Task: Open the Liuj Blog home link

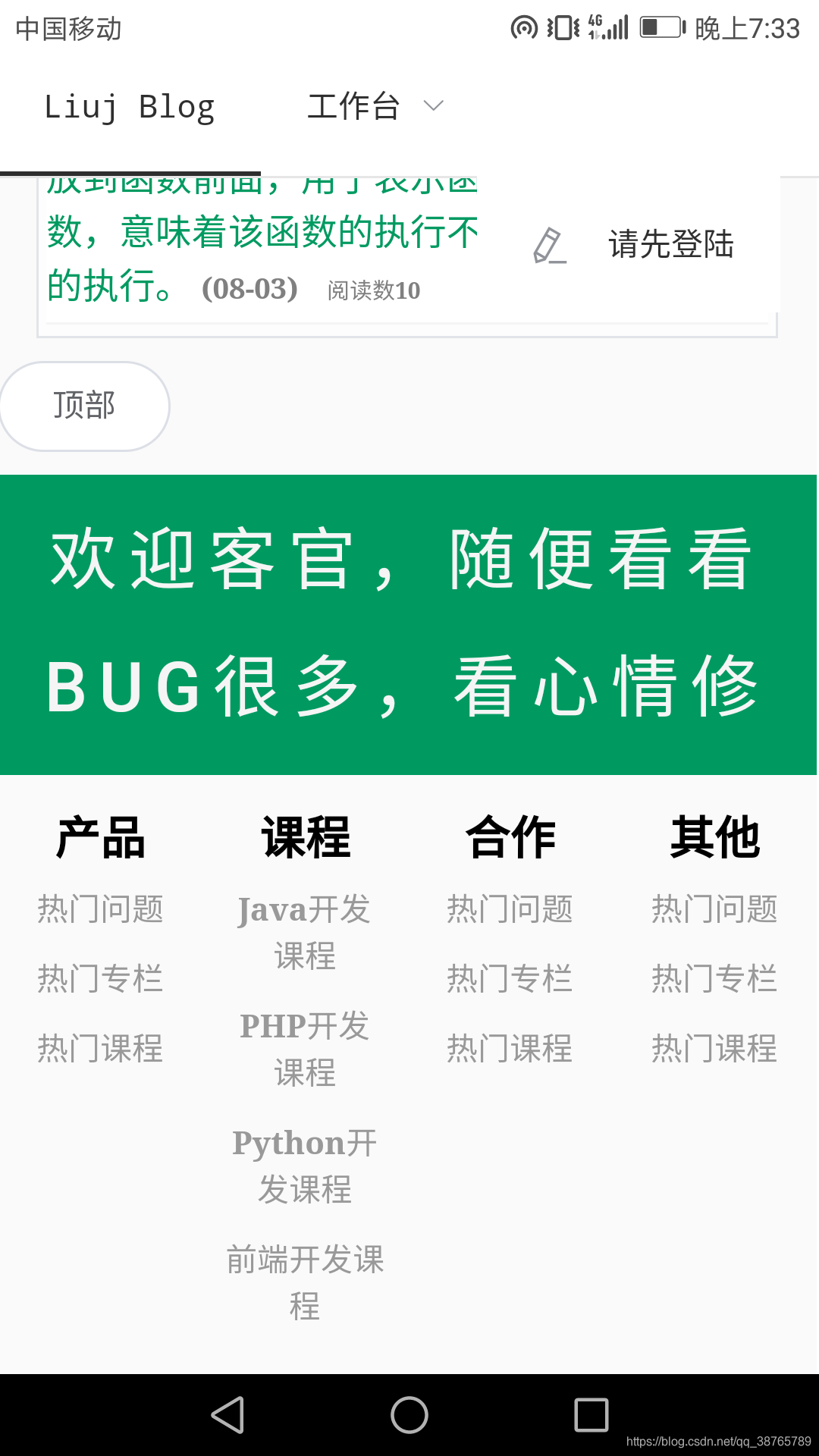Action: pos(130,107)
